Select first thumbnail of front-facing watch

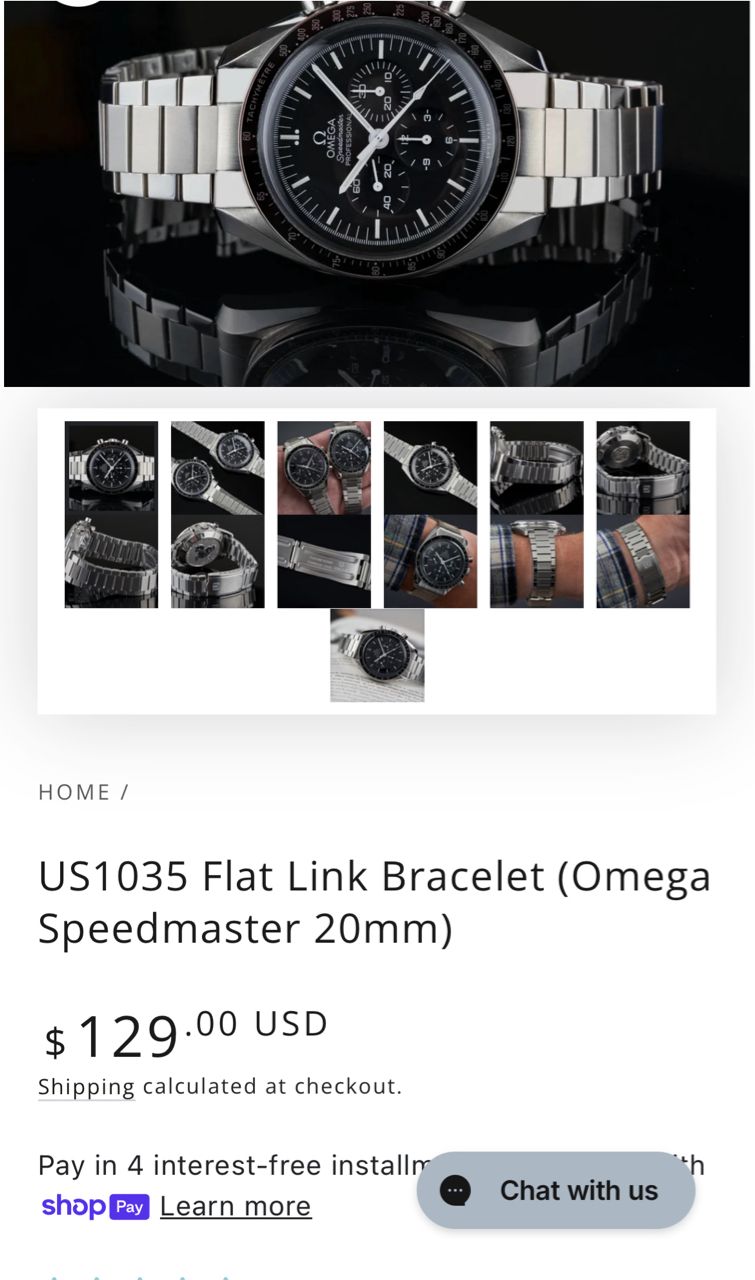pyautogui.click(x=111, y=466)
